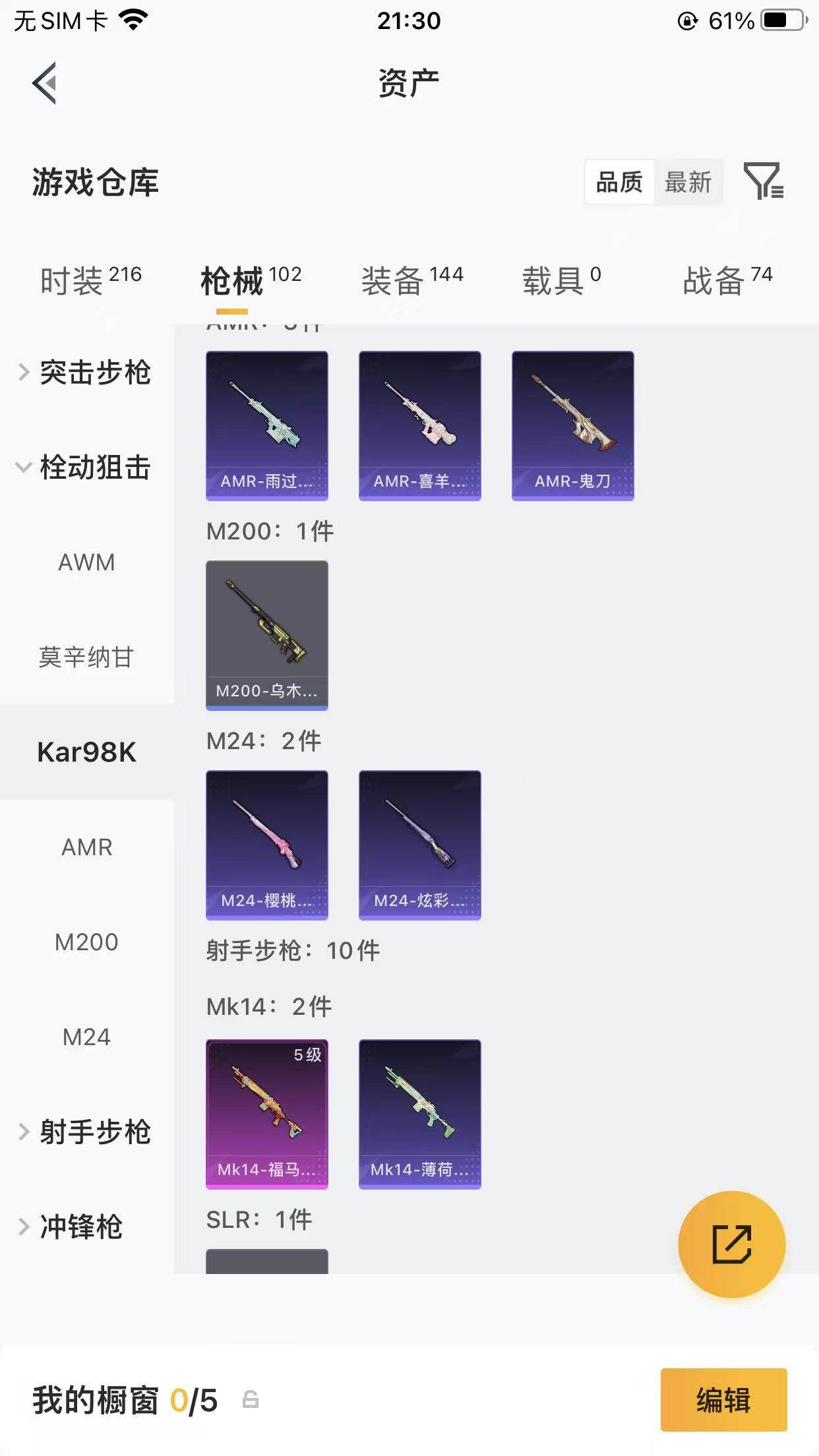Switch to the 载具 tab
819x1456 pixels.
click(561, 281)
